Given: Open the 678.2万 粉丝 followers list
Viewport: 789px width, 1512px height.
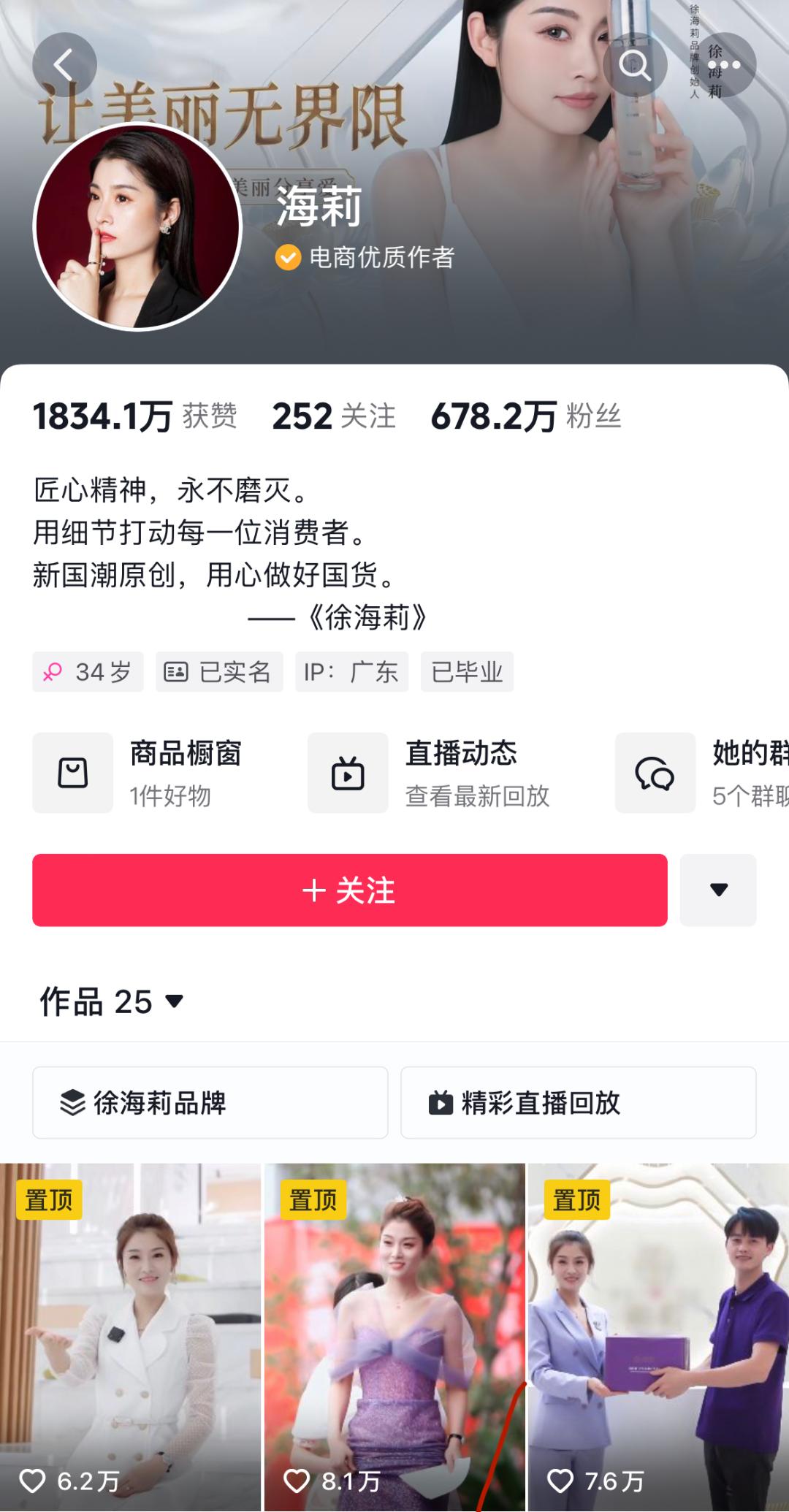Looking at the screenshot, I should point(526,416).
